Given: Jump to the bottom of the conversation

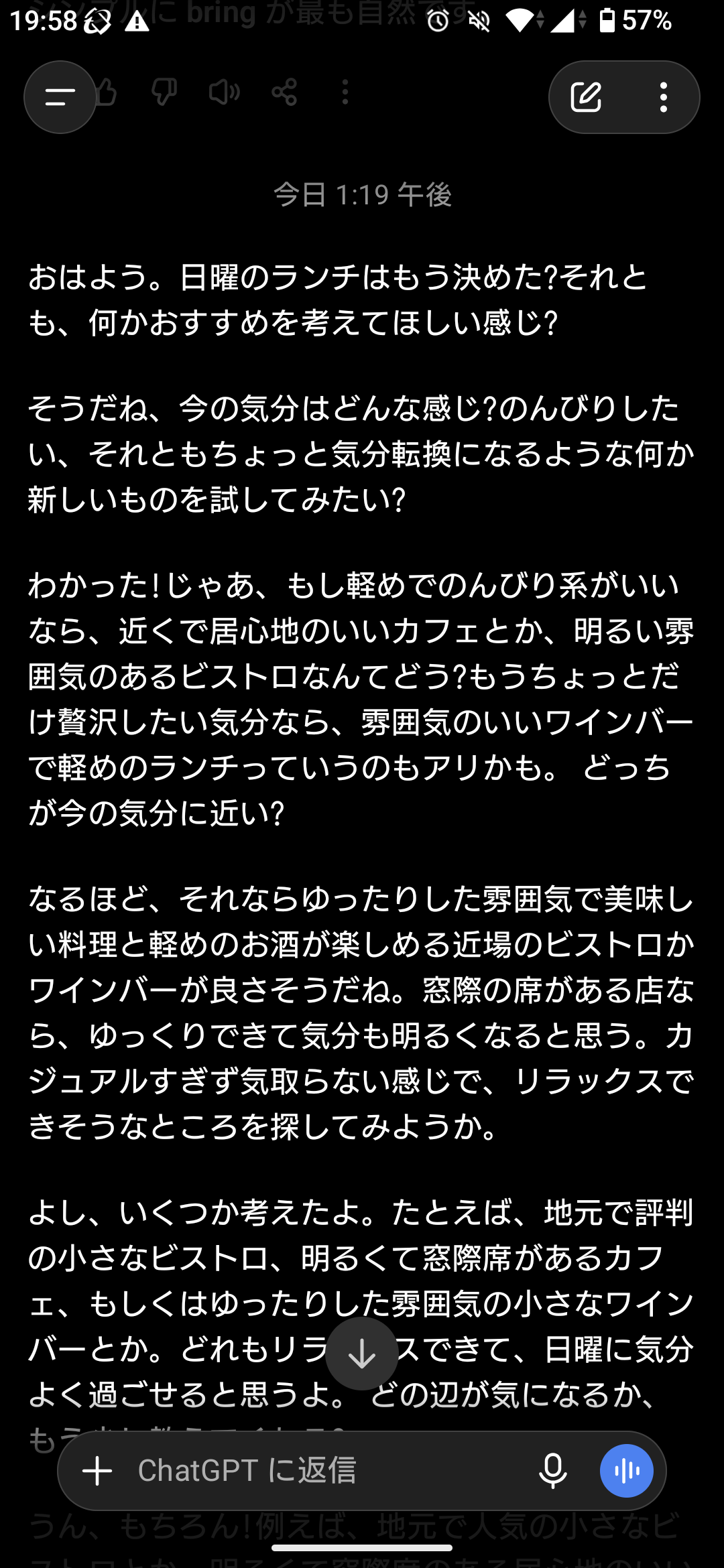Looking at the screenshot, I should (362, 1354).
